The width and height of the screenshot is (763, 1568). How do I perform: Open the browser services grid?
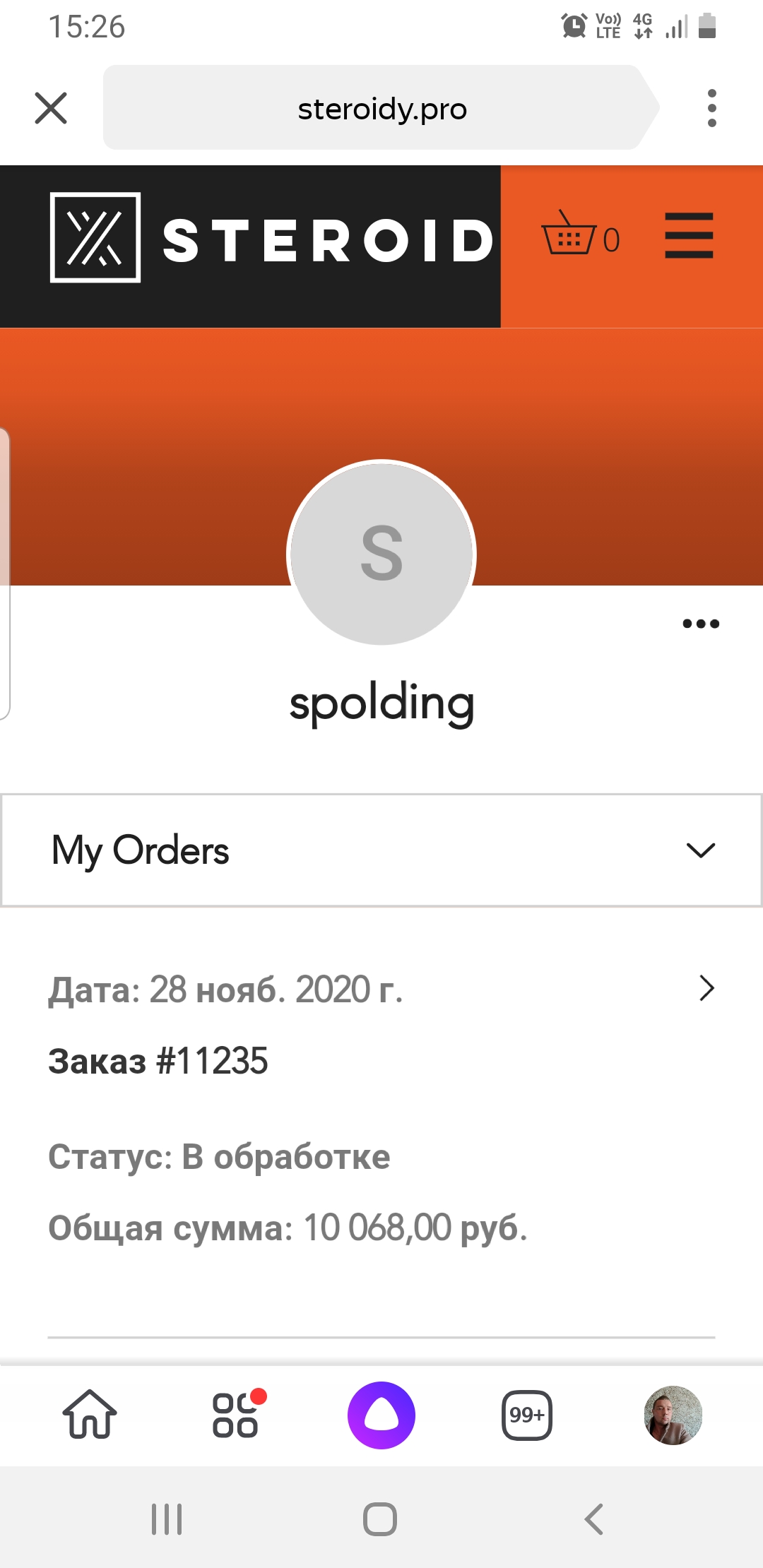point(237,1415)
